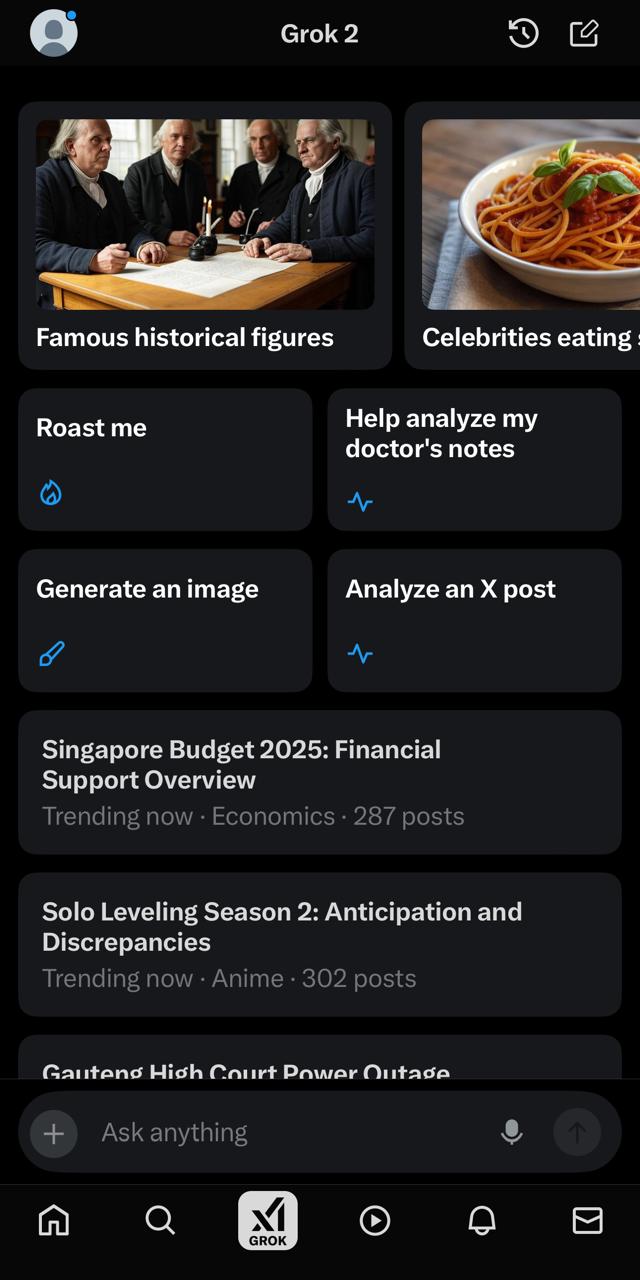The height and width of the screenshot is (1280, 640).
Task: Open Solo Leveling Season 2 trending topic
Action: pyautogui.click(x=320, y=944)
